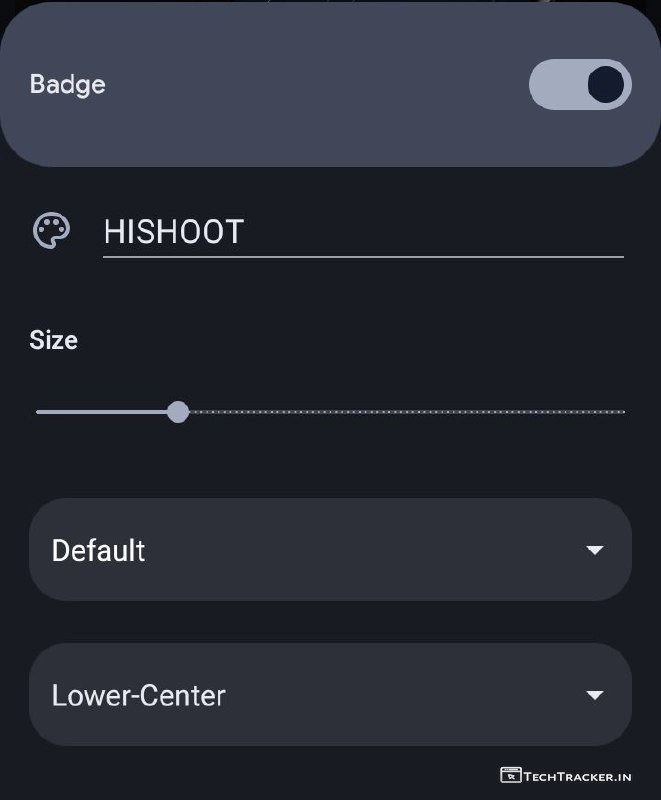Turn off the Badge switch

(x=579, y=85)
